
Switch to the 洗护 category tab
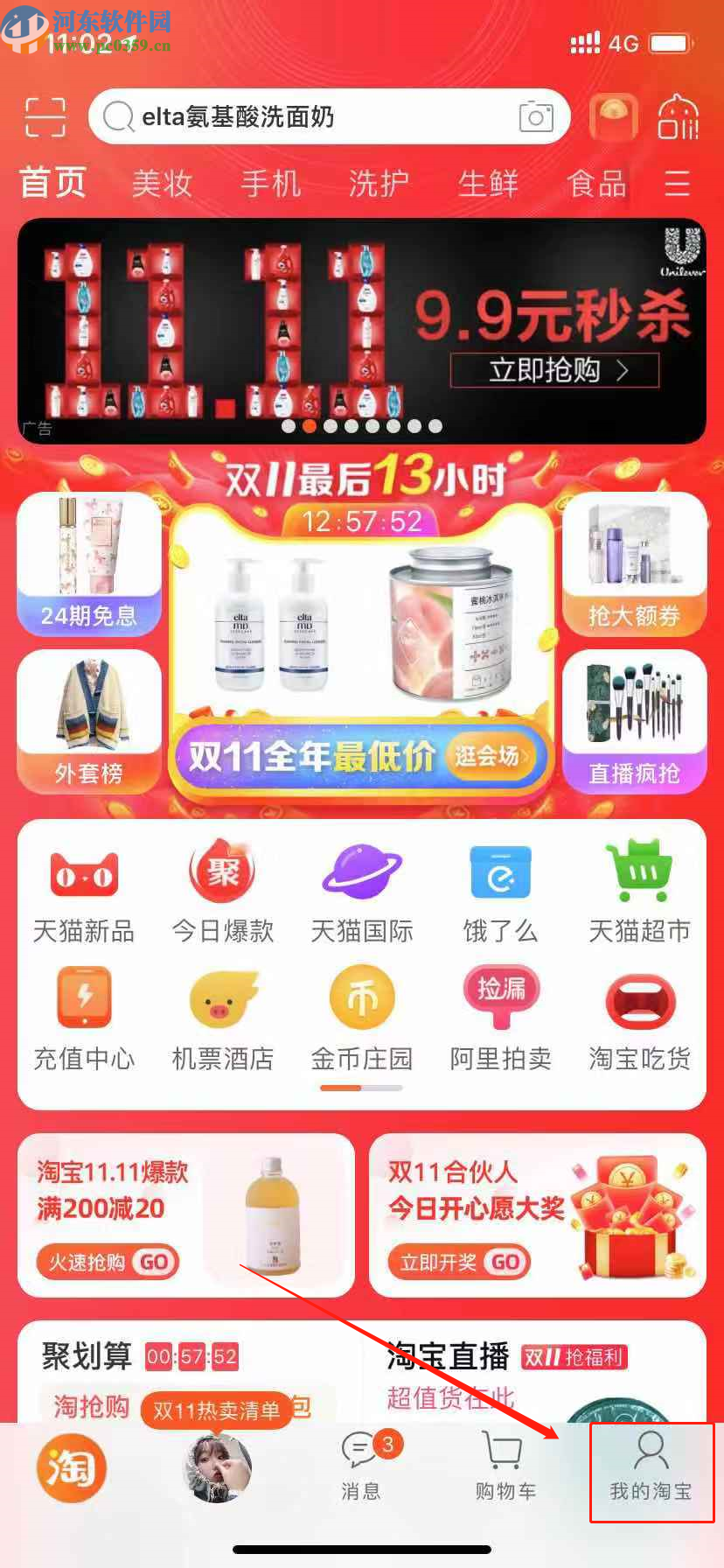pyautogui.click(x=378, y=183)
